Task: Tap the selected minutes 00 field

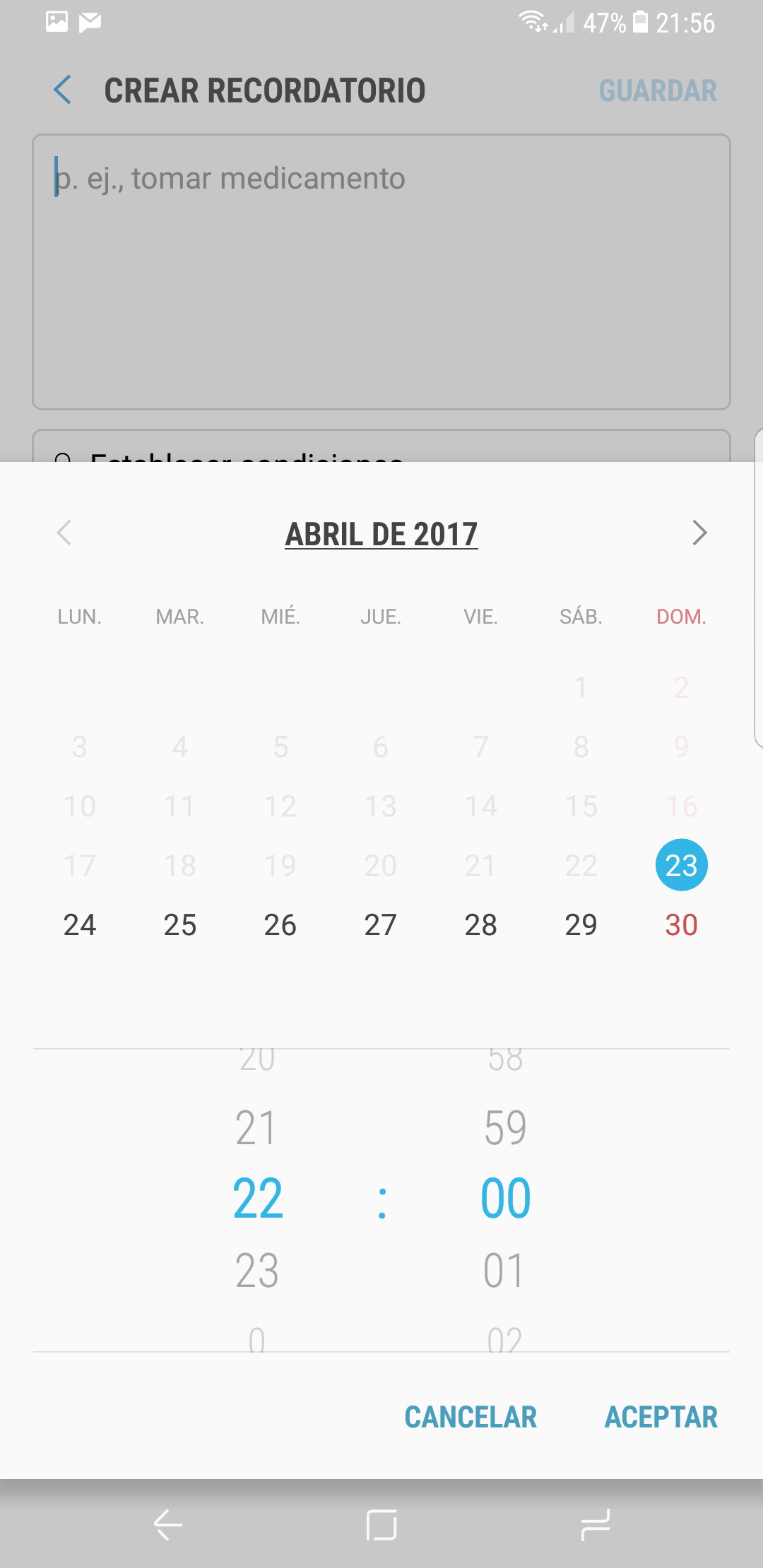Action: tap(506, 1199)
